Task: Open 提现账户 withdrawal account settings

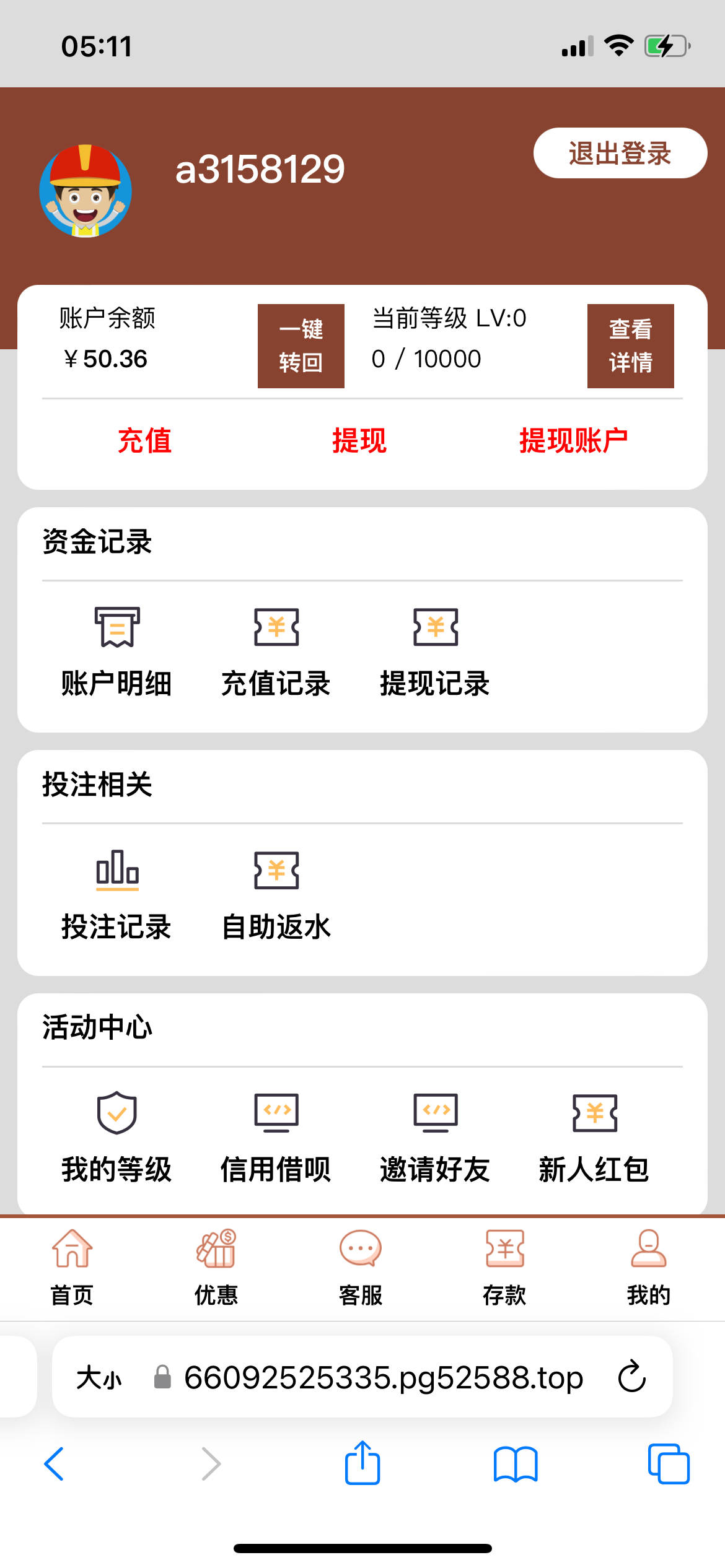Action: tap(573, 441)
